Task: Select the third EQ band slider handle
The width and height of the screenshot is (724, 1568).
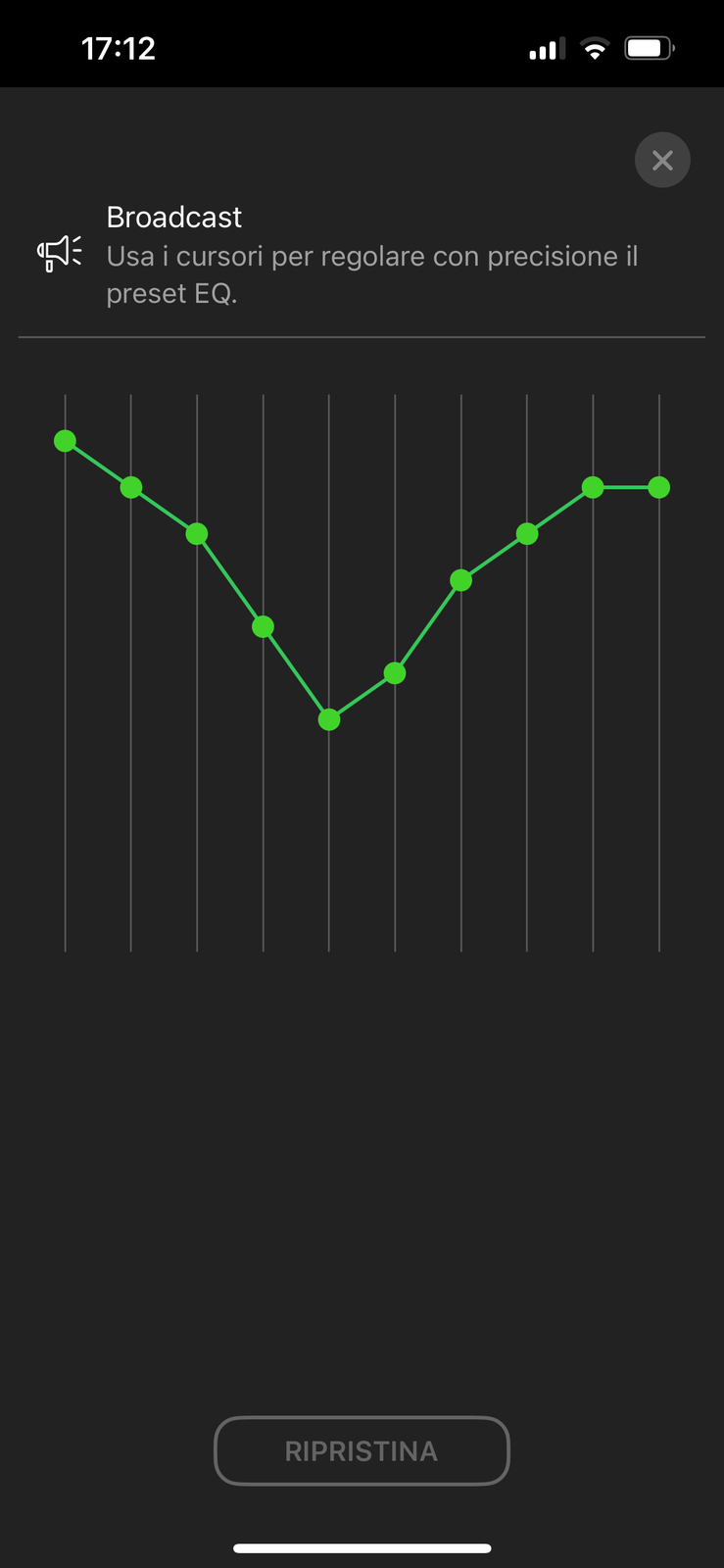Action: [x=197, y=534]
